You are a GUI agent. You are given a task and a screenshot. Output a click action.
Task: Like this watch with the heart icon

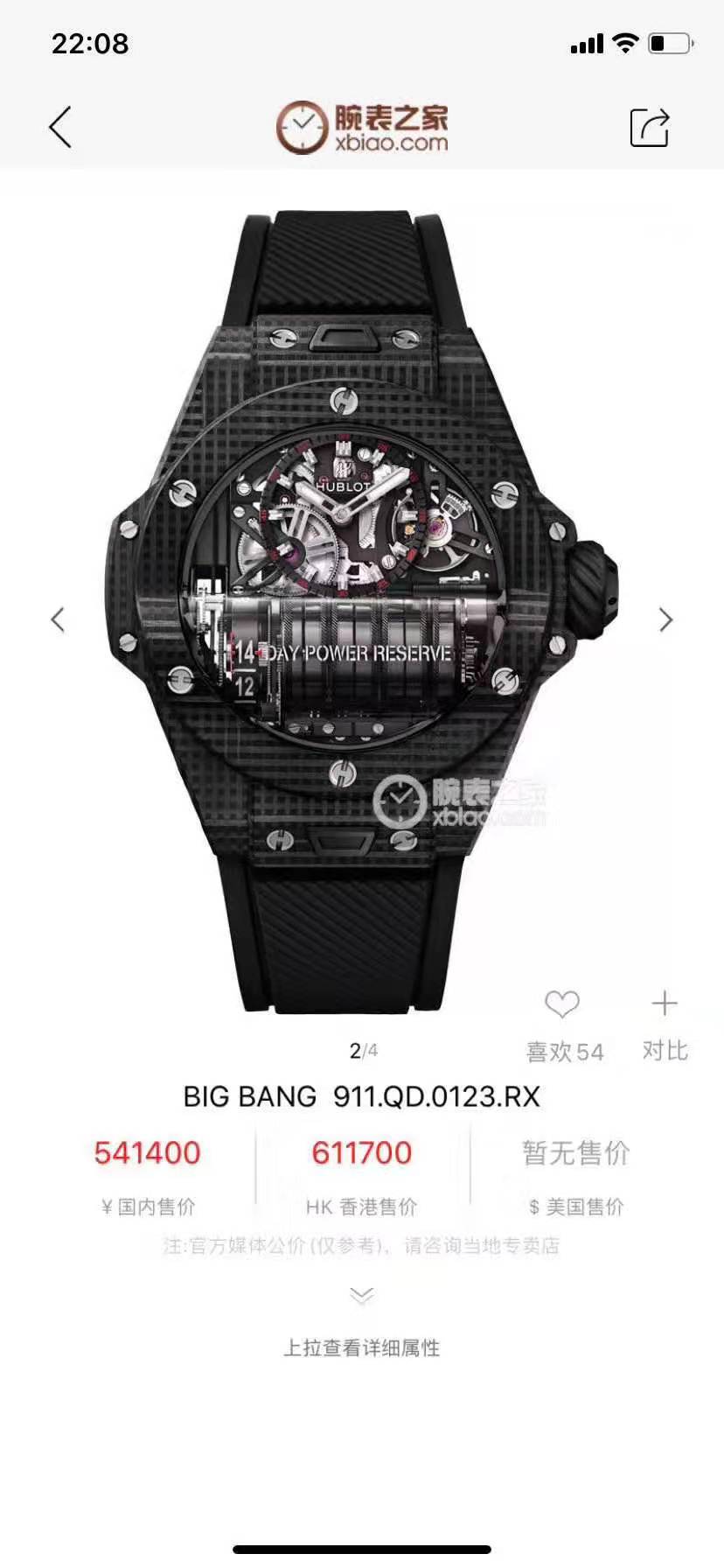coord(562,1004)
